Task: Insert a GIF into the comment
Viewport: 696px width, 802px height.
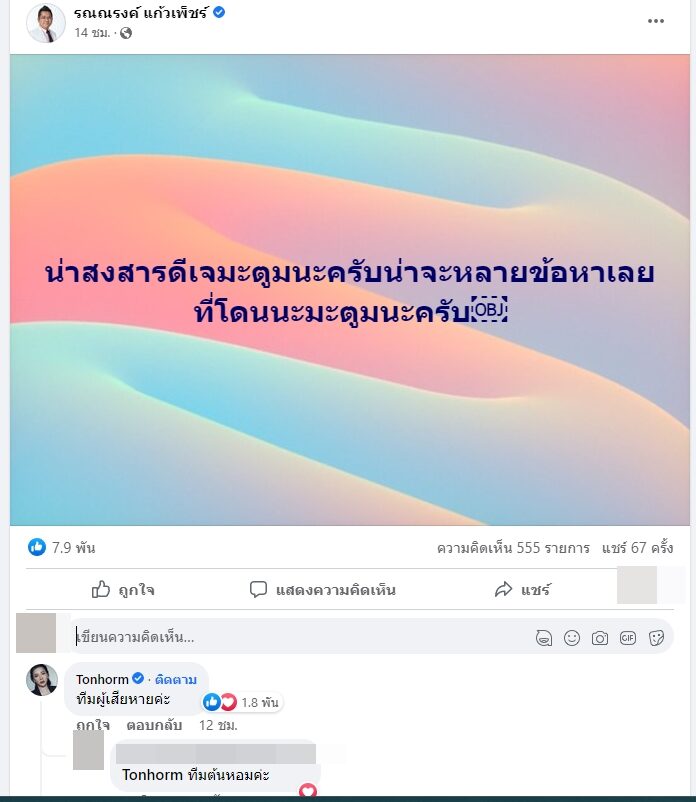Action: click(x=628, y=638)
